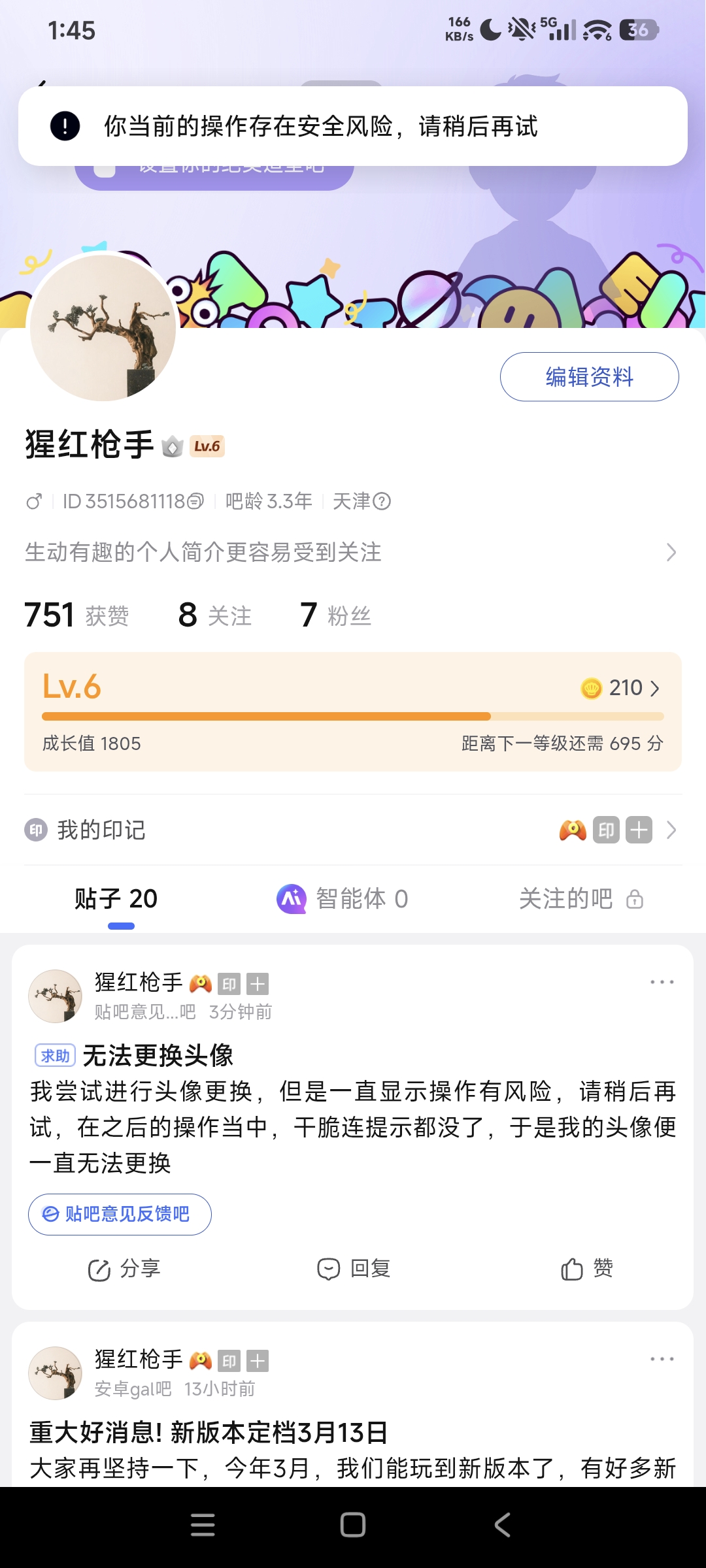Tap the profile avatar photo
This screenshot has height=1568, width=706.
[x=103, y=327]
